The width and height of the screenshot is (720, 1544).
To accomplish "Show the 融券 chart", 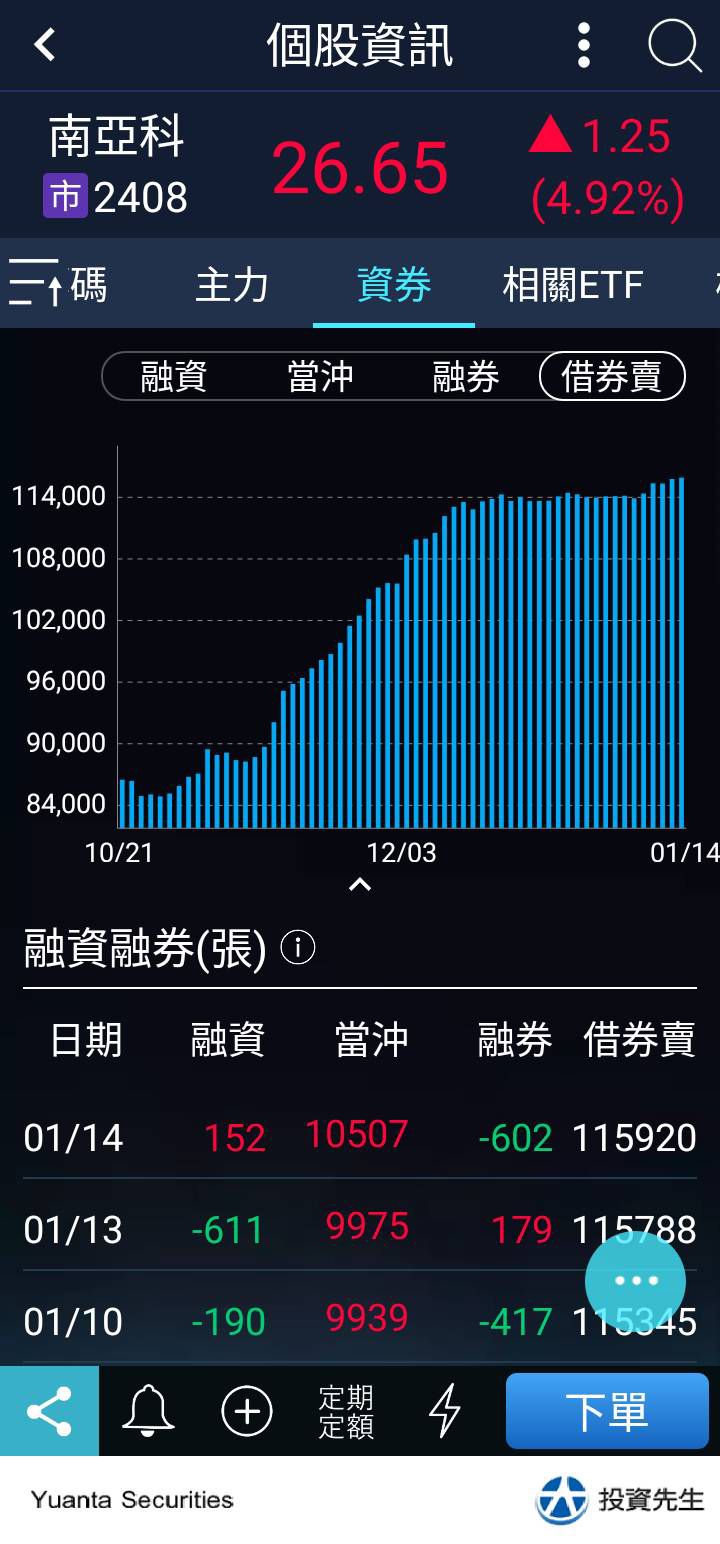I will [466, 377].
